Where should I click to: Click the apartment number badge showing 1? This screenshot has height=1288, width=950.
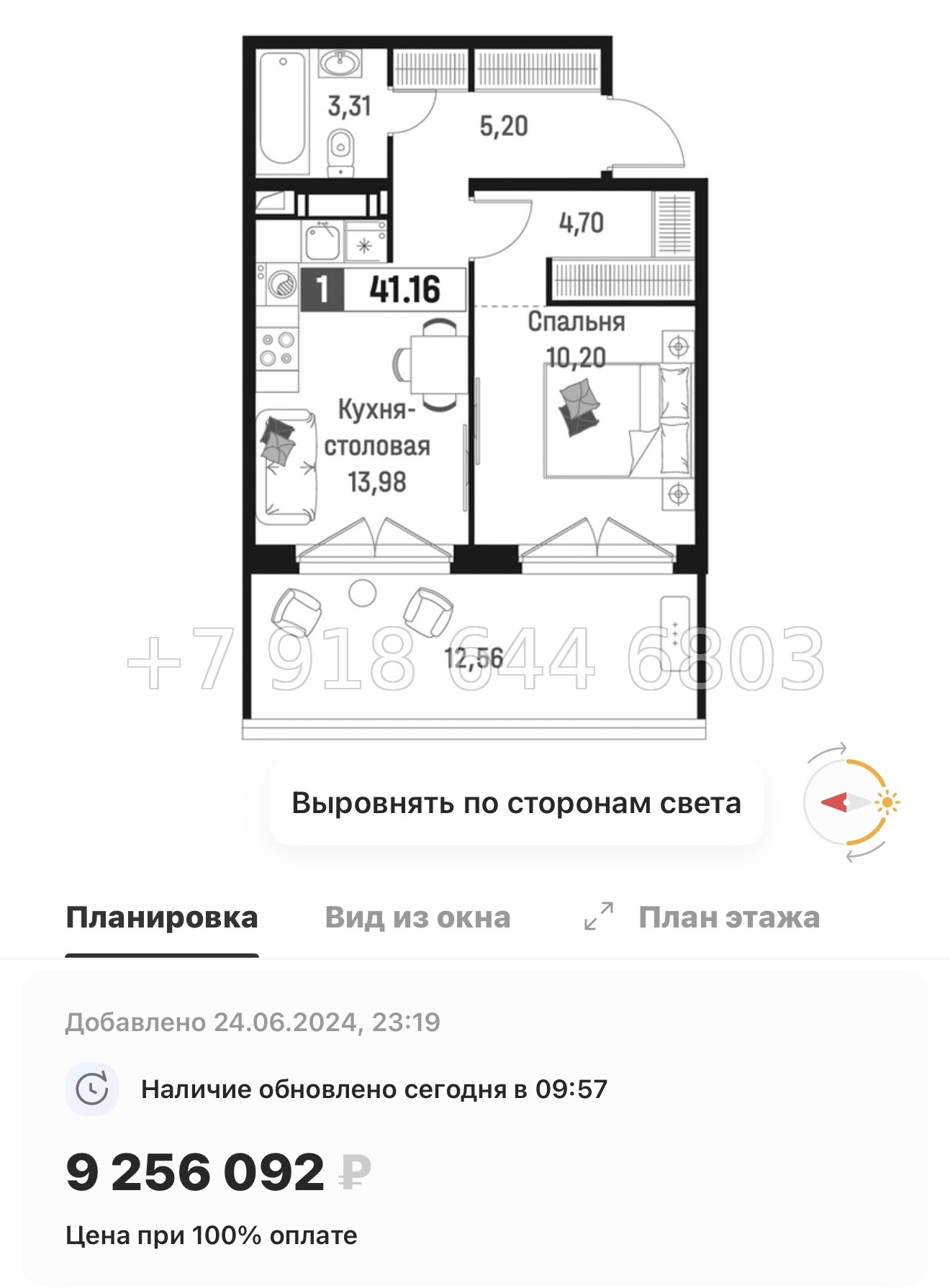click(x=325, y=288)
